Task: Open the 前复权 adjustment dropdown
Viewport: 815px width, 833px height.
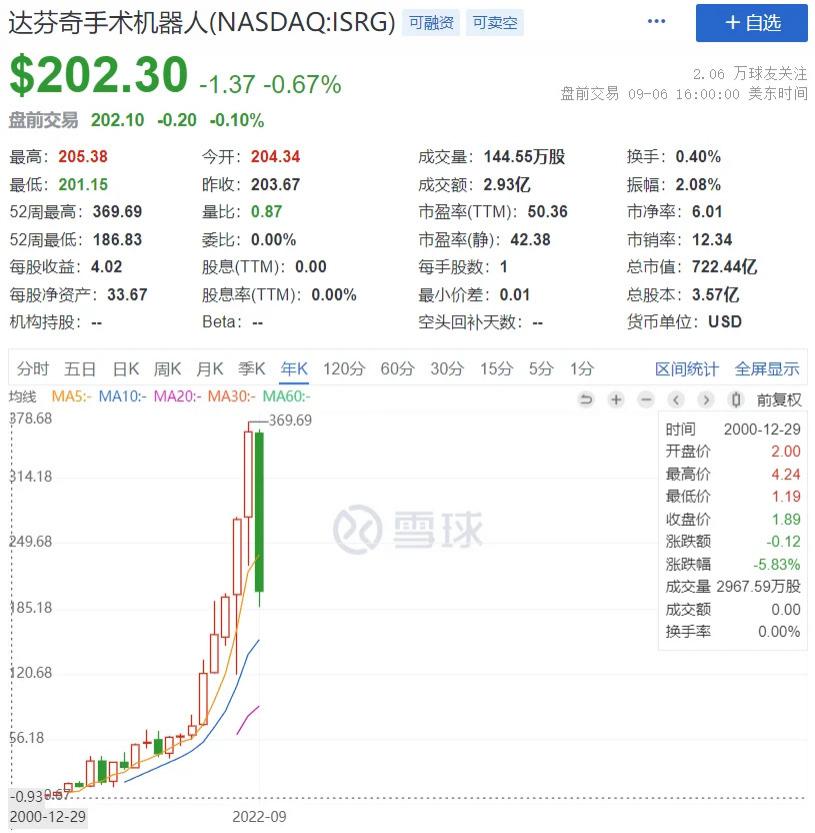Action: (x=779, y=400)
